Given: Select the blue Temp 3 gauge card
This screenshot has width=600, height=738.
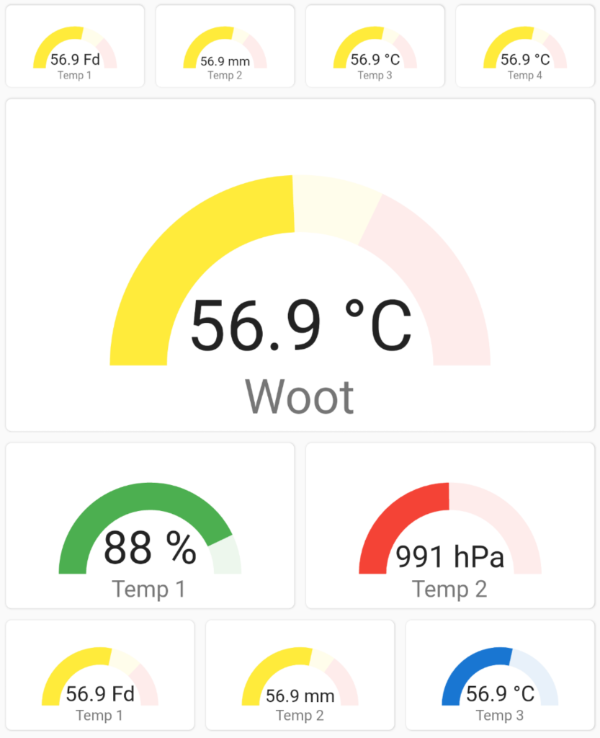Looking at the screenshot, I should pyautogui.click(x=500, y=675).
